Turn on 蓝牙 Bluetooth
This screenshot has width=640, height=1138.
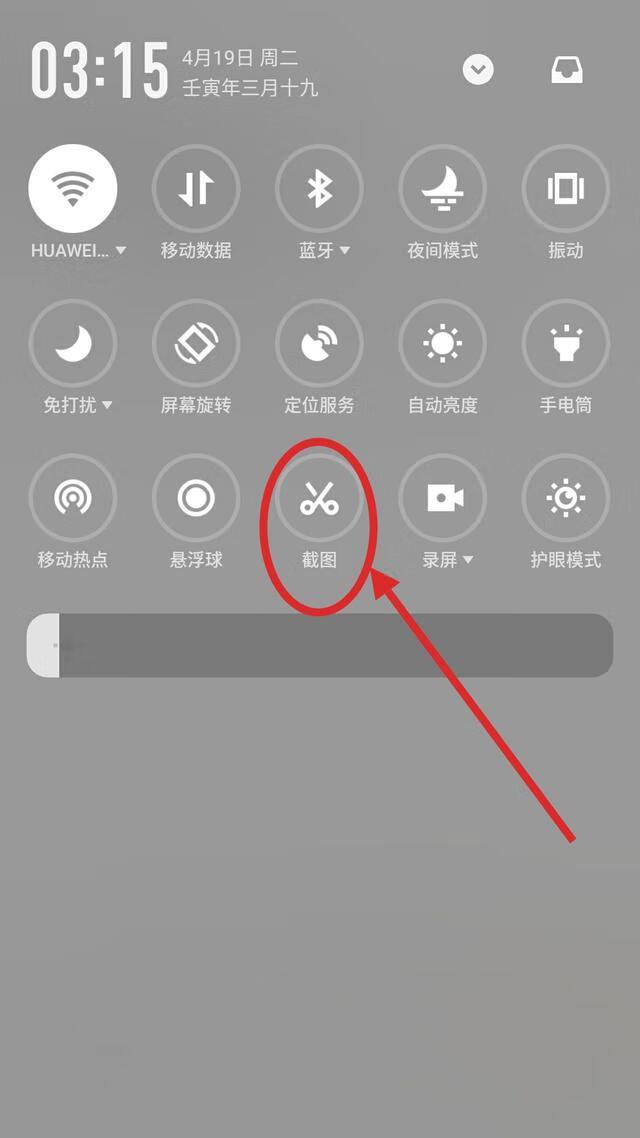pos(319,189)
